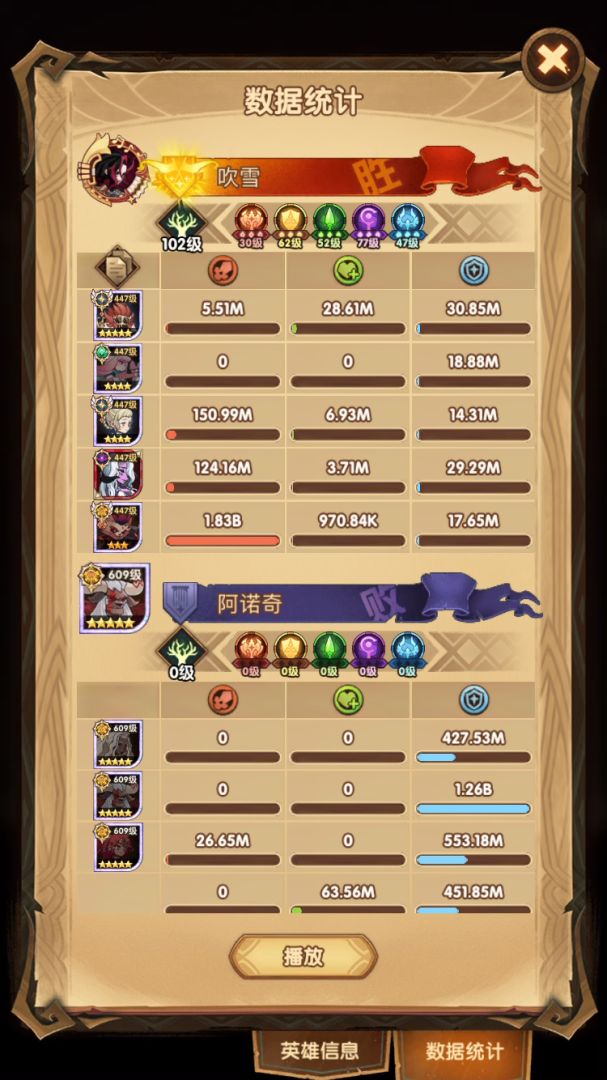Tap the data log icon above hero list
607x1080 pixels.
117,267
